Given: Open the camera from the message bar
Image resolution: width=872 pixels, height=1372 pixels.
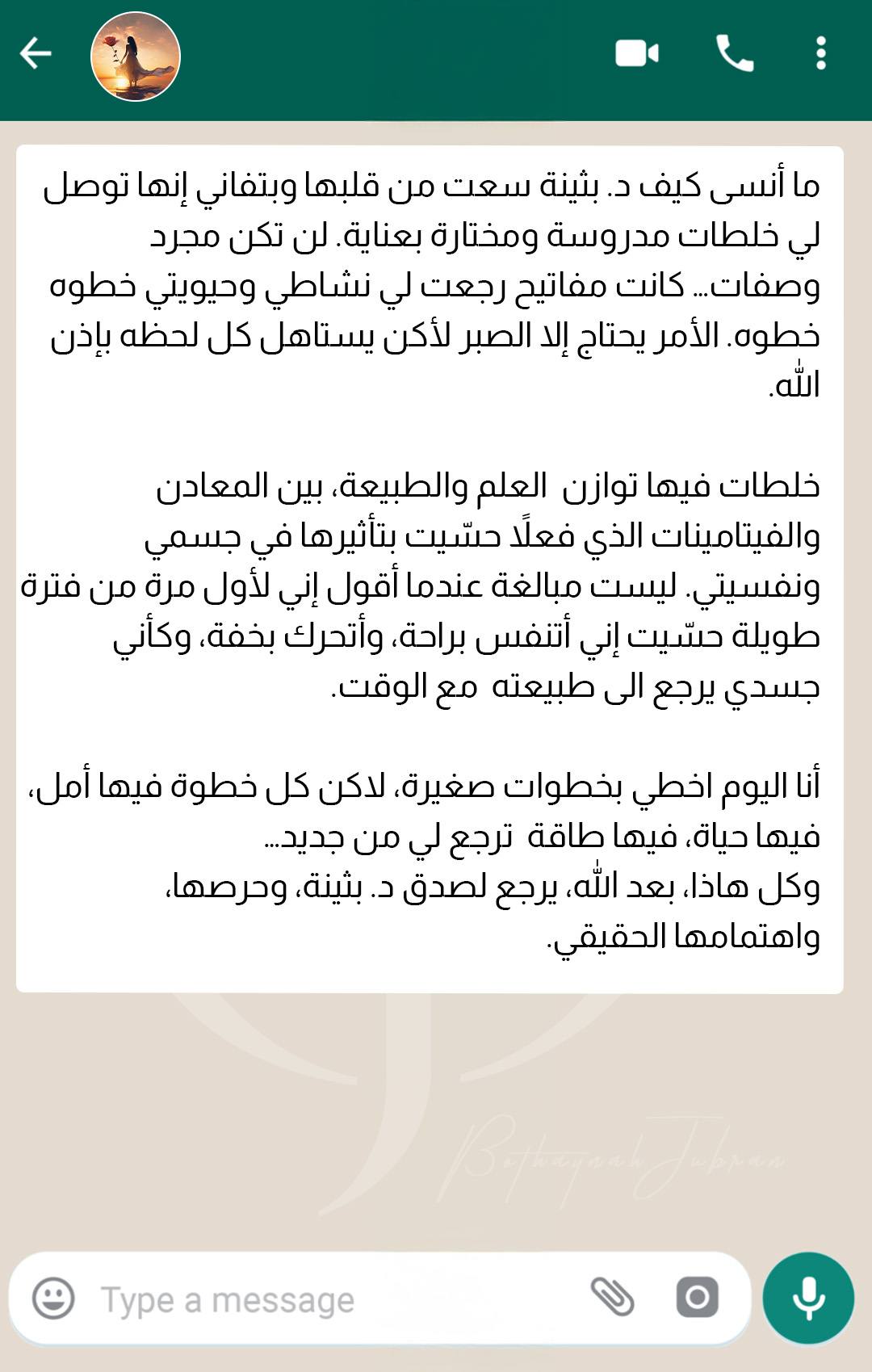Looking at the screenshot, I should (x=697, y=1298).
